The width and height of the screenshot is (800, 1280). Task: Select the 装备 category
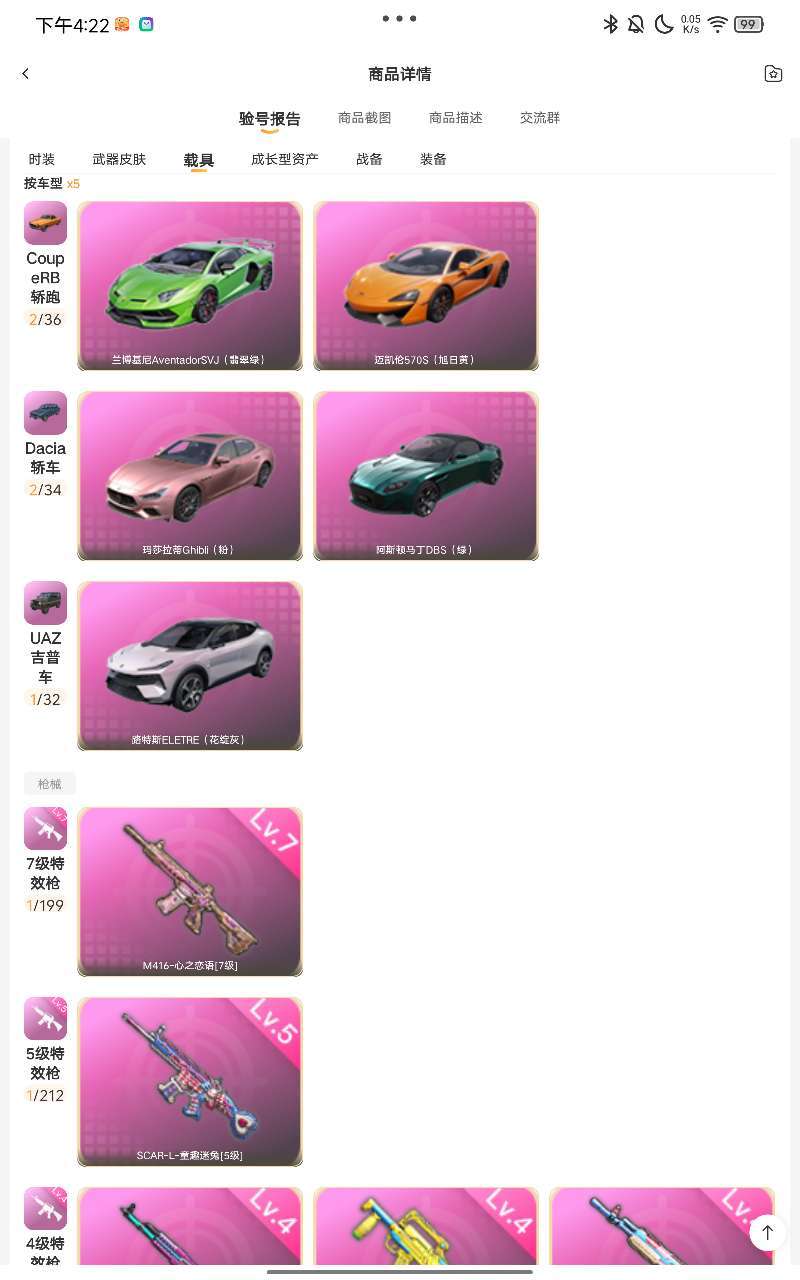433,160
